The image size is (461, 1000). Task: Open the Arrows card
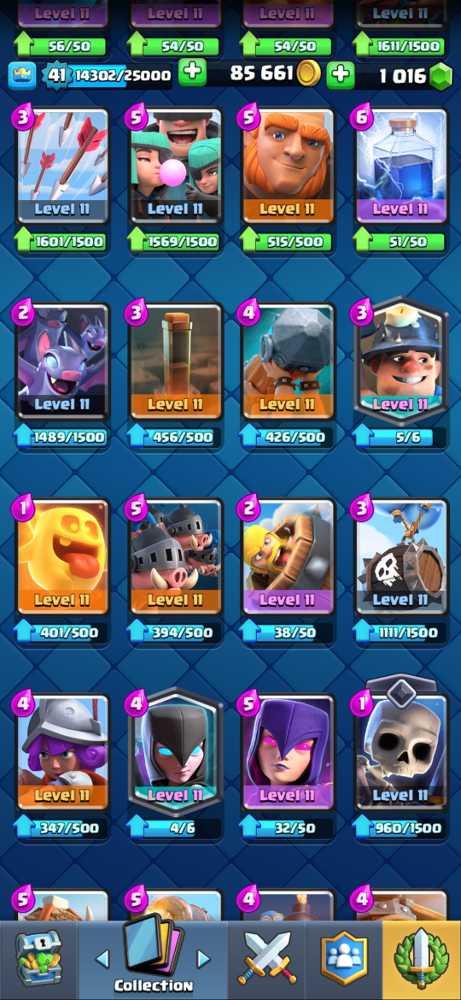point(62,166)
